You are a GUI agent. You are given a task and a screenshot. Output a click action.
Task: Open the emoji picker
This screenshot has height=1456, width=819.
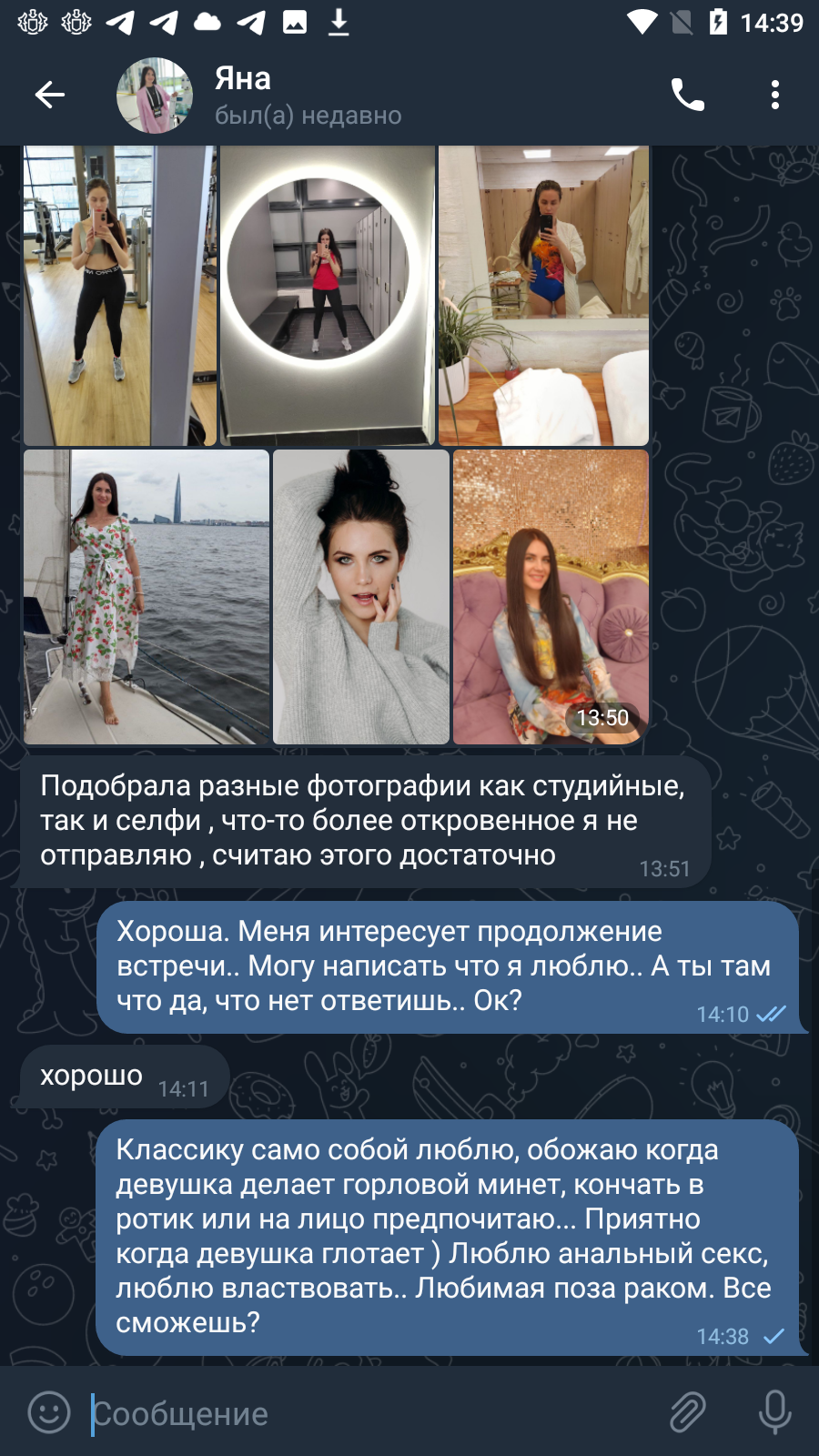click(x=49, y=1413)
